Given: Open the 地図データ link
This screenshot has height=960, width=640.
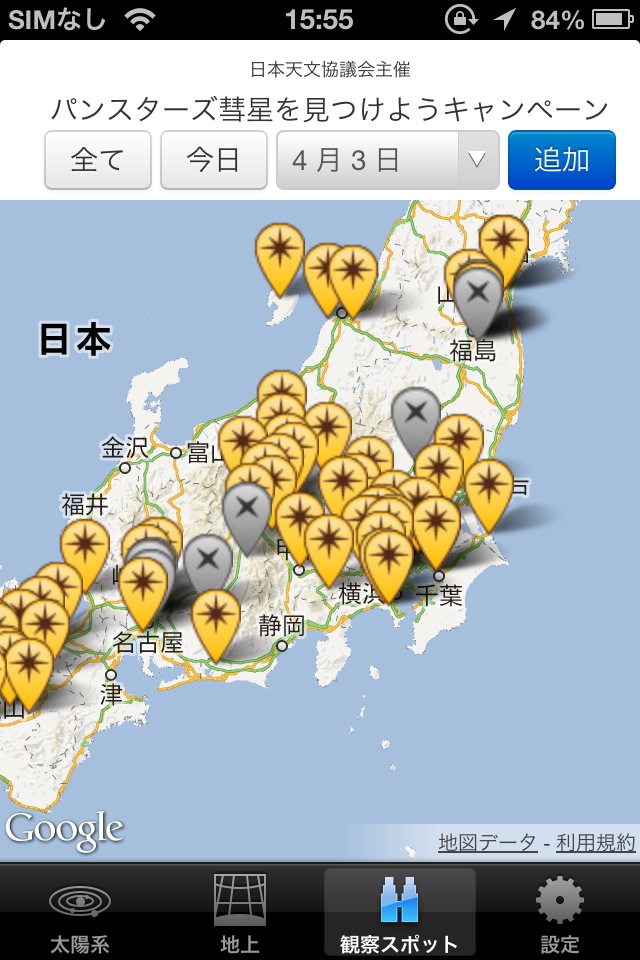Looking at the screenshot, I should [487, 843].
